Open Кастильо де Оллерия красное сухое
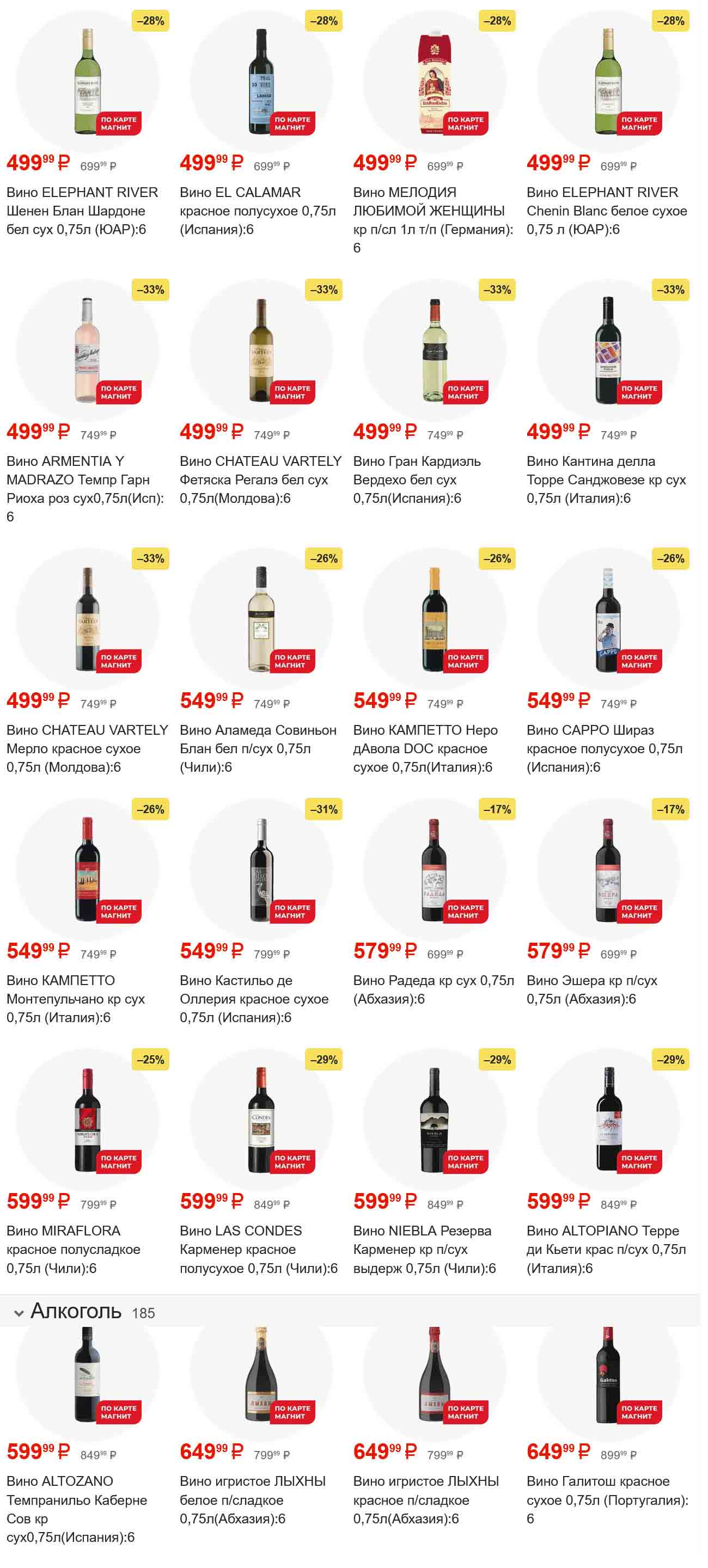Screen dimensions: 708x1568 click(x=253, y=998)
